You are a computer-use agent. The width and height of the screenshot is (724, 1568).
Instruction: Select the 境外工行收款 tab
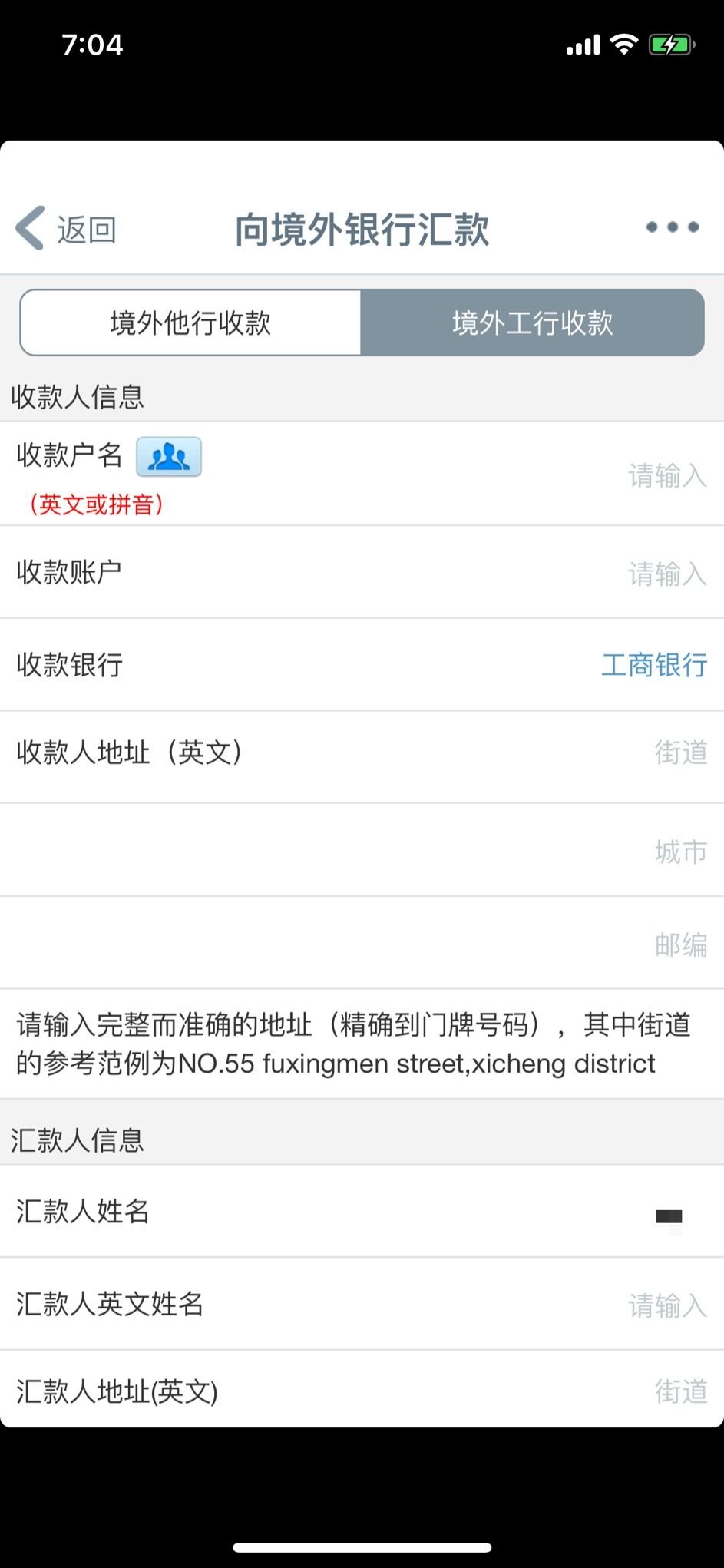pos(532,323)
